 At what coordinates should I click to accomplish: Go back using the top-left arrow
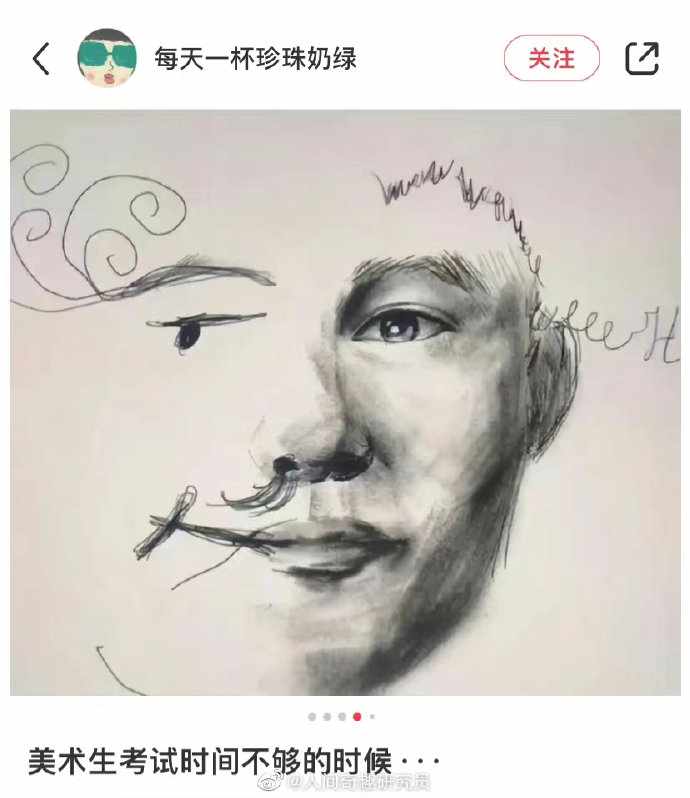point(41,59)
